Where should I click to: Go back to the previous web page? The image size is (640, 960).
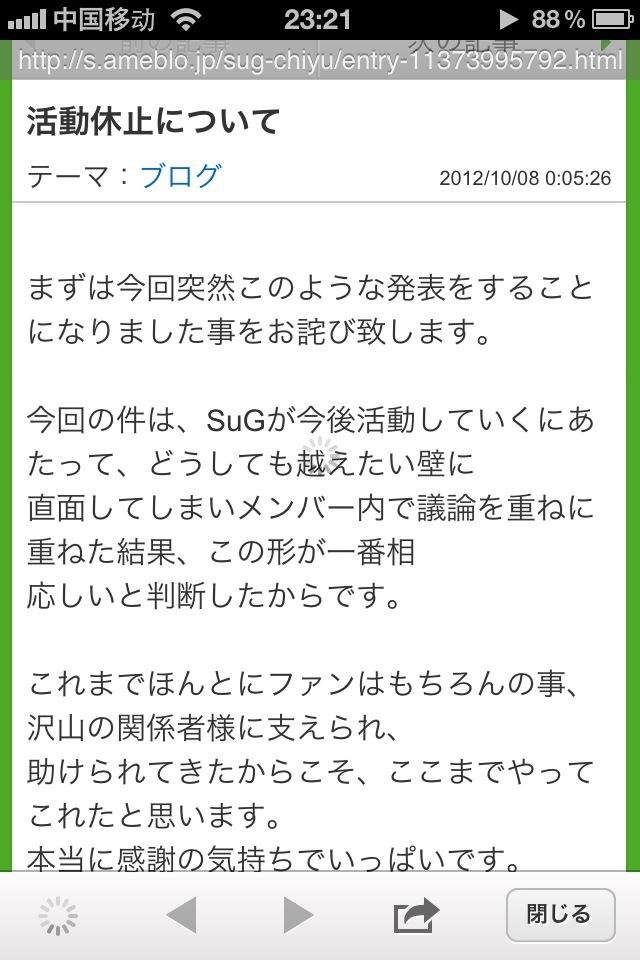pos(181,915)
